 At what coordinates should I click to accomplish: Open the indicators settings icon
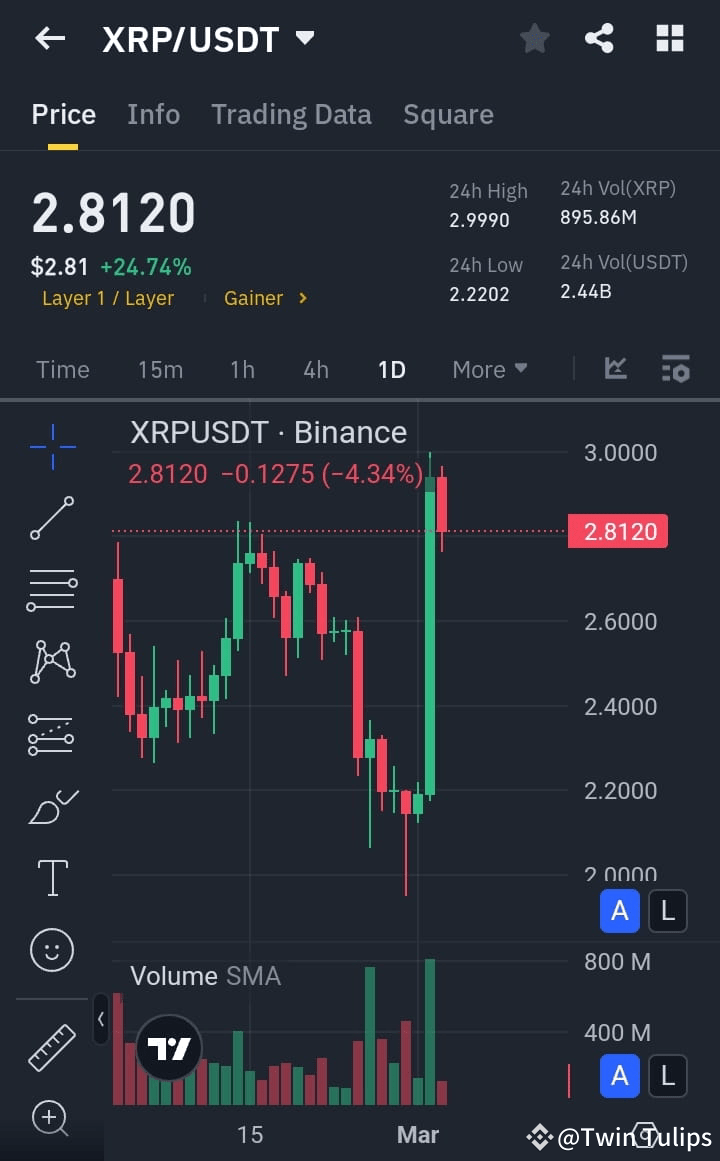pyautogui.click(x=676, y=369)
